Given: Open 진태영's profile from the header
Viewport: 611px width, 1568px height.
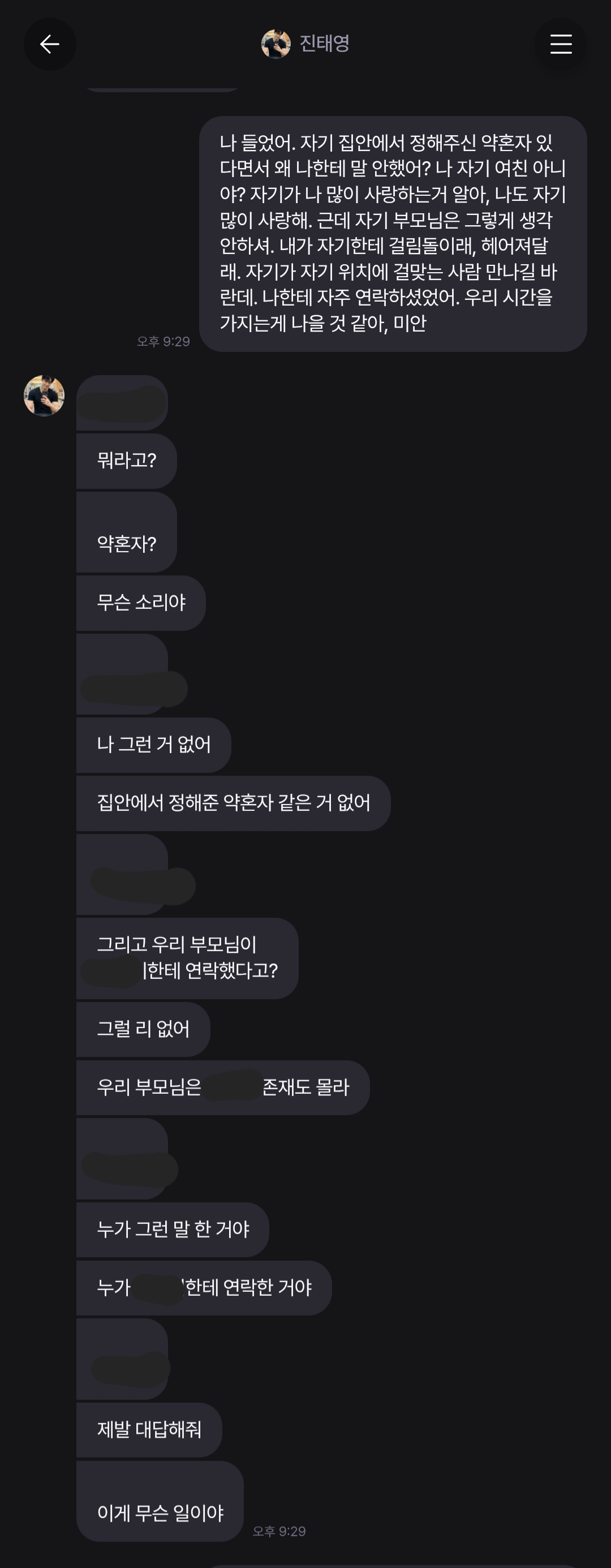Looking at the screenshot, I should coord(305,44).
